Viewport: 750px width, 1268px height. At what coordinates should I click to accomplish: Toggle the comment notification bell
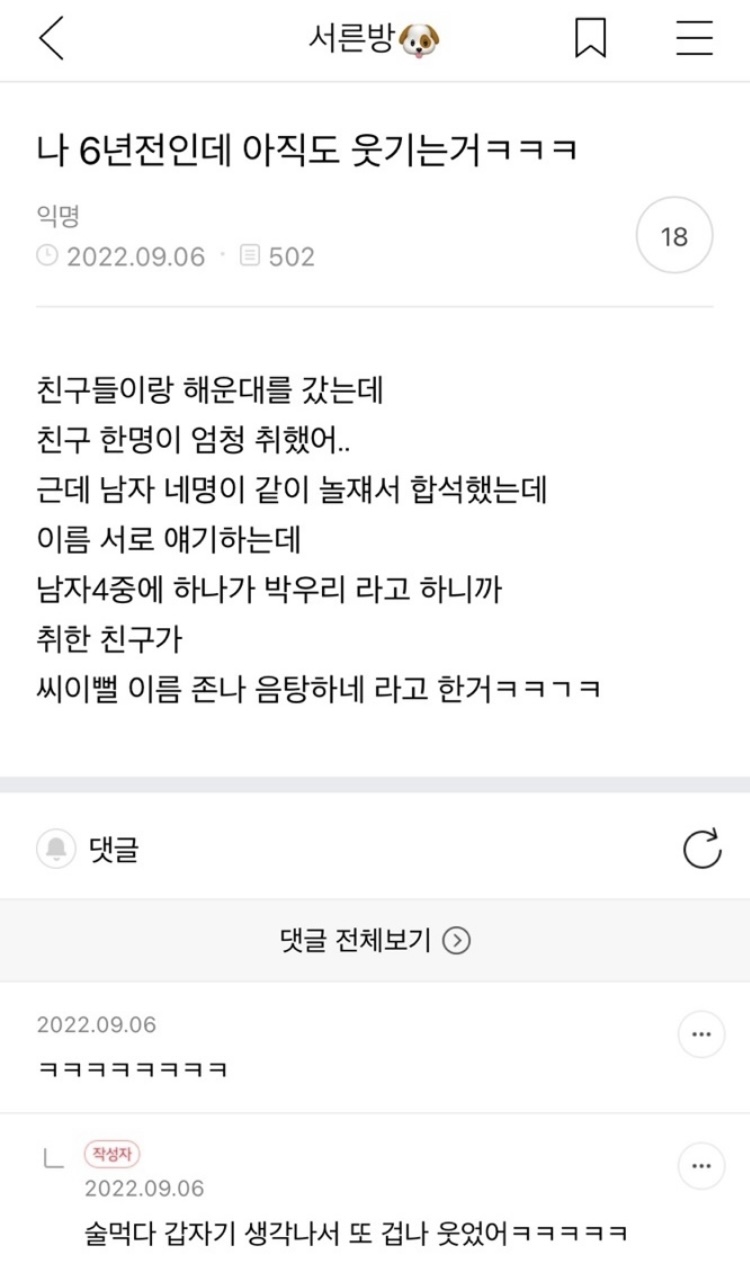pos(56,850)
